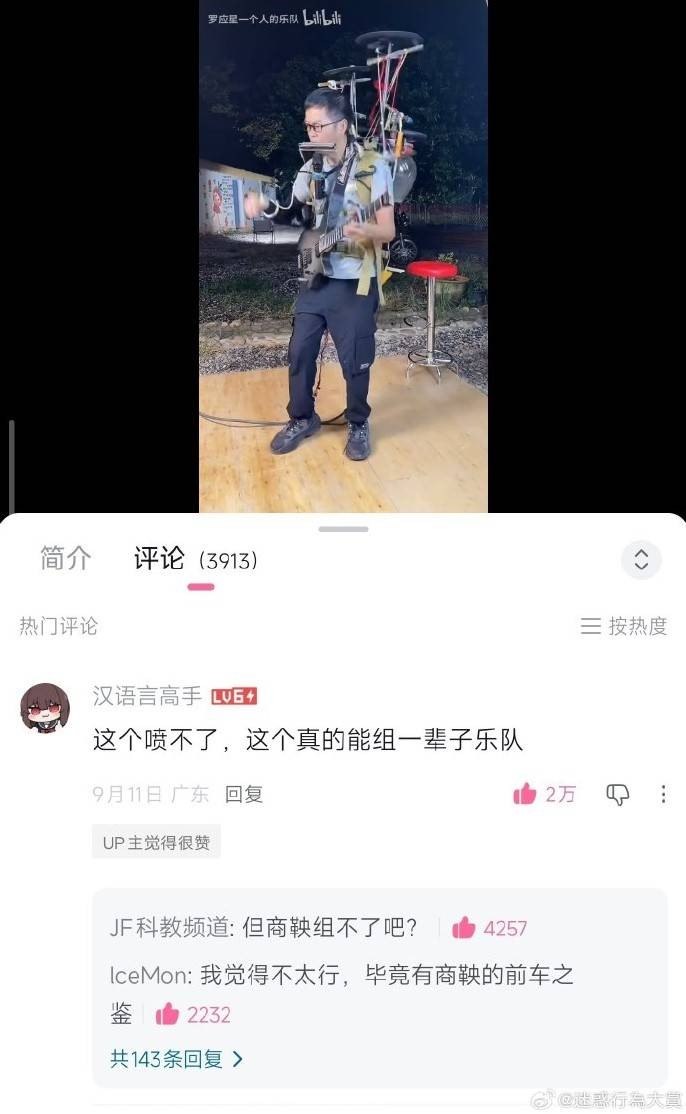
Task: Switch to the 简介 tab
Action: point(66,559)
